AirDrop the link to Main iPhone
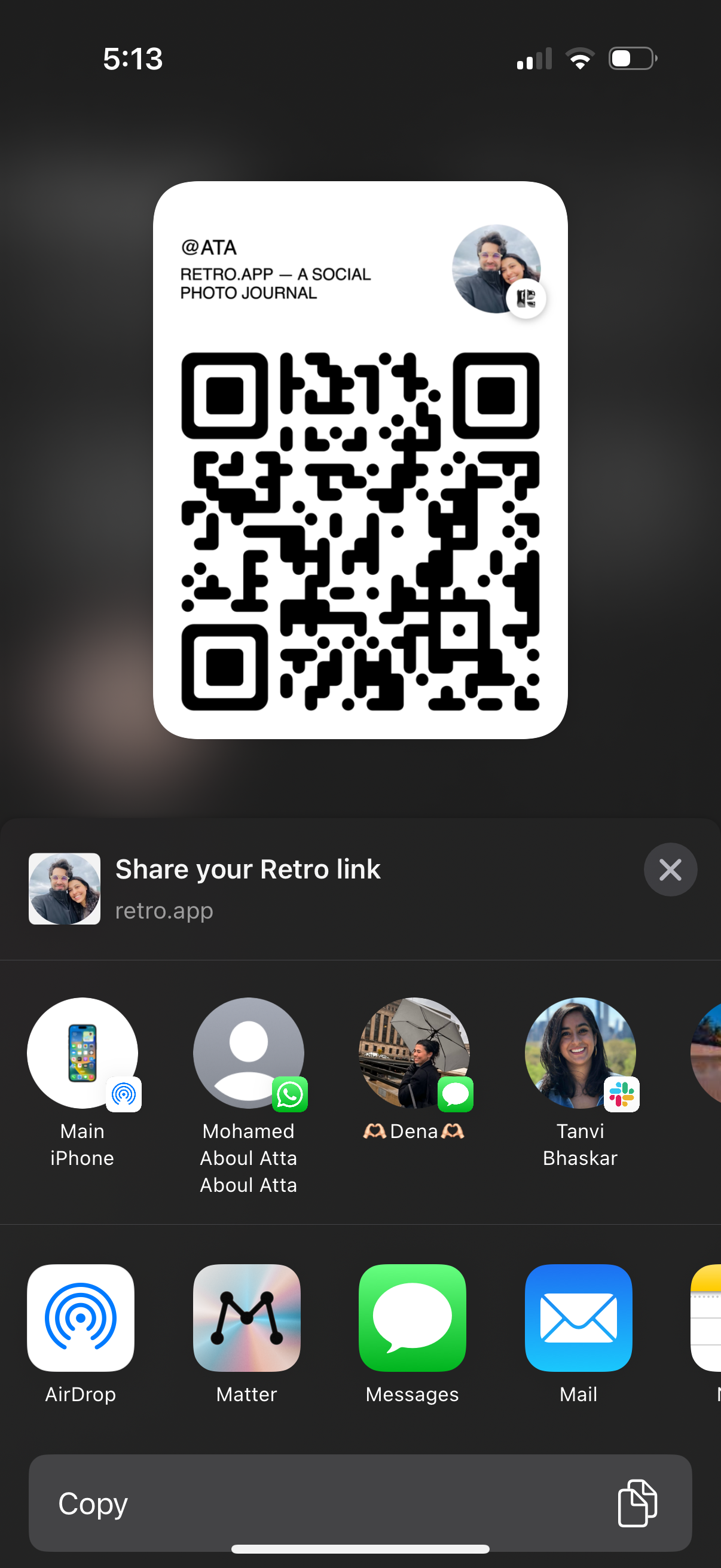 point(82,1054)
